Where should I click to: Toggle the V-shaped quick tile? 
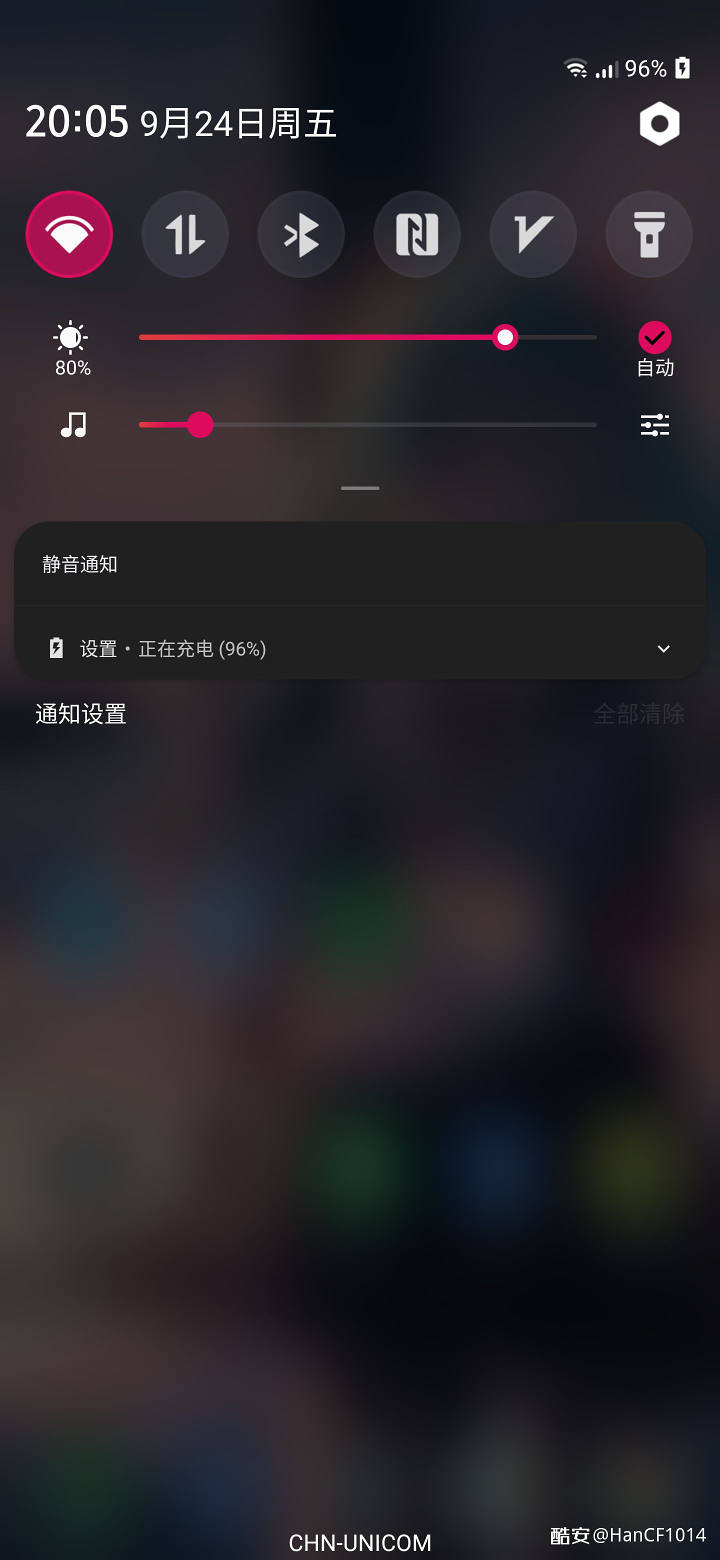(533, 234)
